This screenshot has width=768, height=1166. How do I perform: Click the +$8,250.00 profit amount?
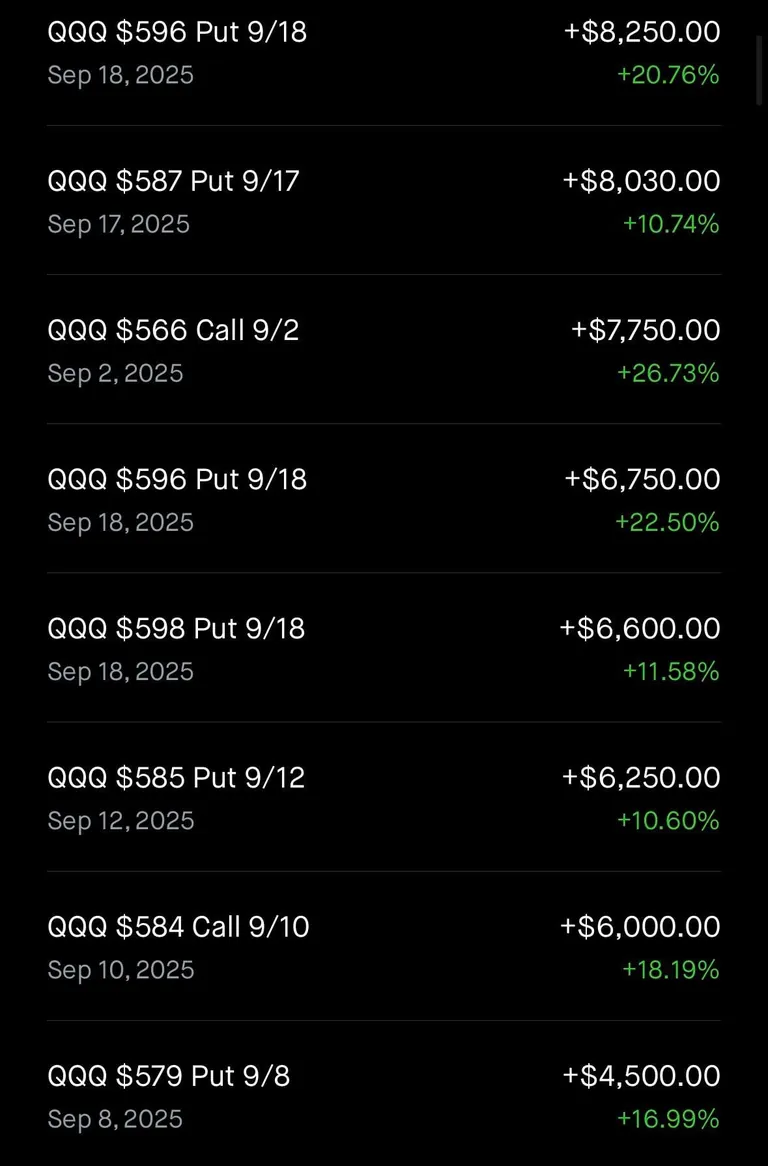pyautogui.click(x=639, y=32)
